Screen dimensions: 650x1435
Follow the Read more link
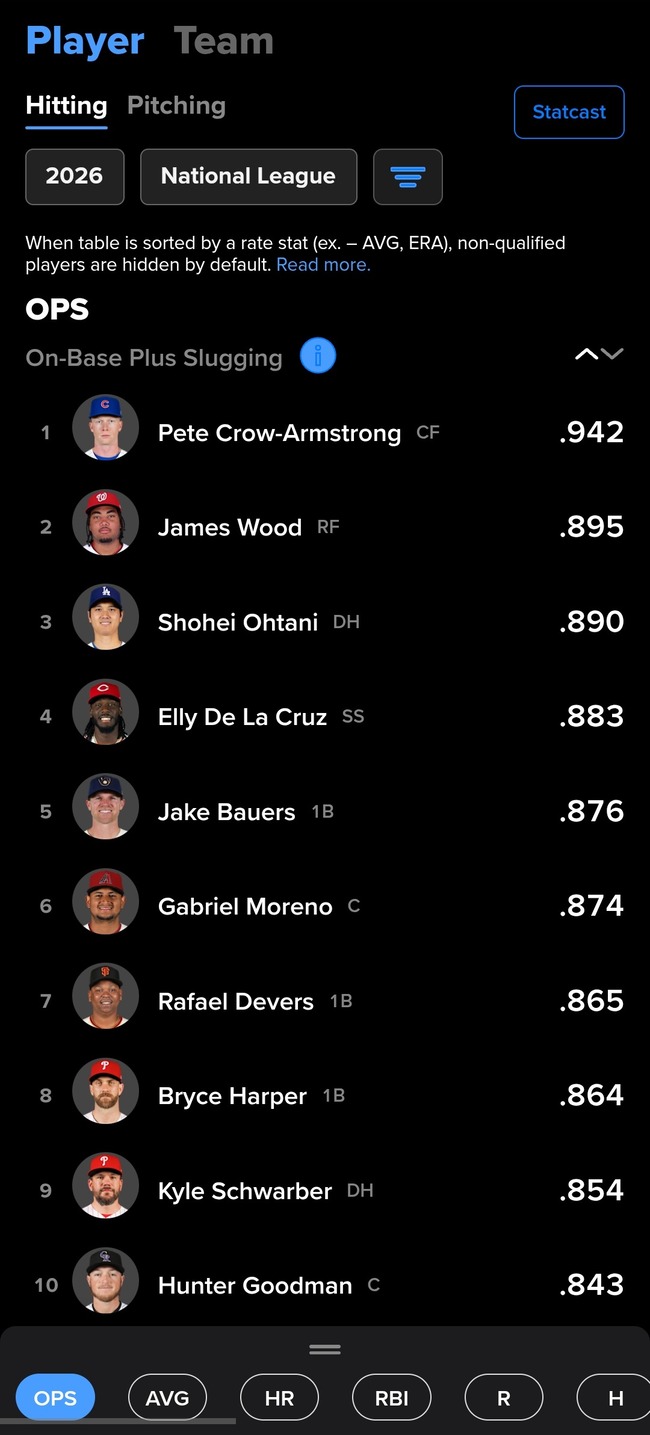coord(323,265)
